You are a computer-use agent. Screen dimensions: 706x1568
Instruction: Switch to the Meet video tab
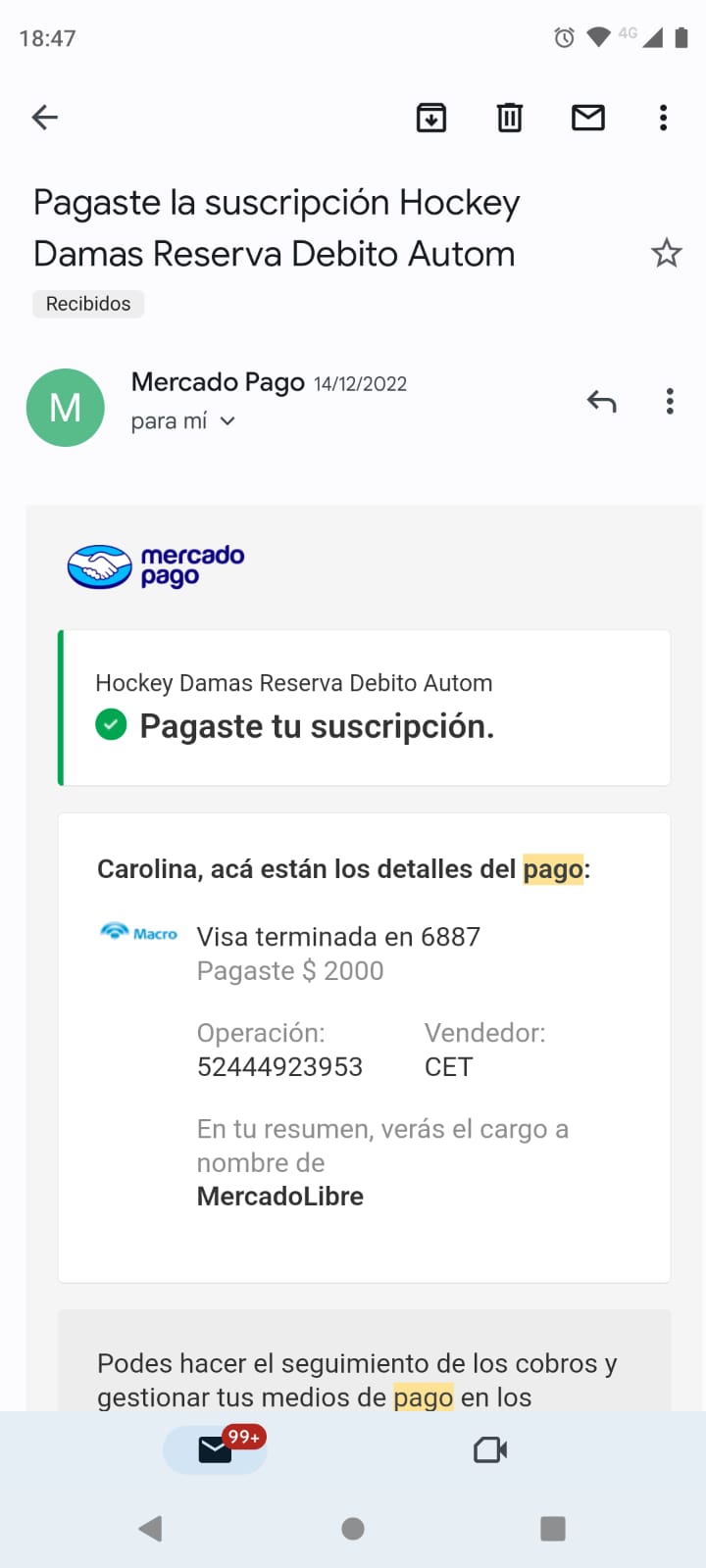(490, 1449)
